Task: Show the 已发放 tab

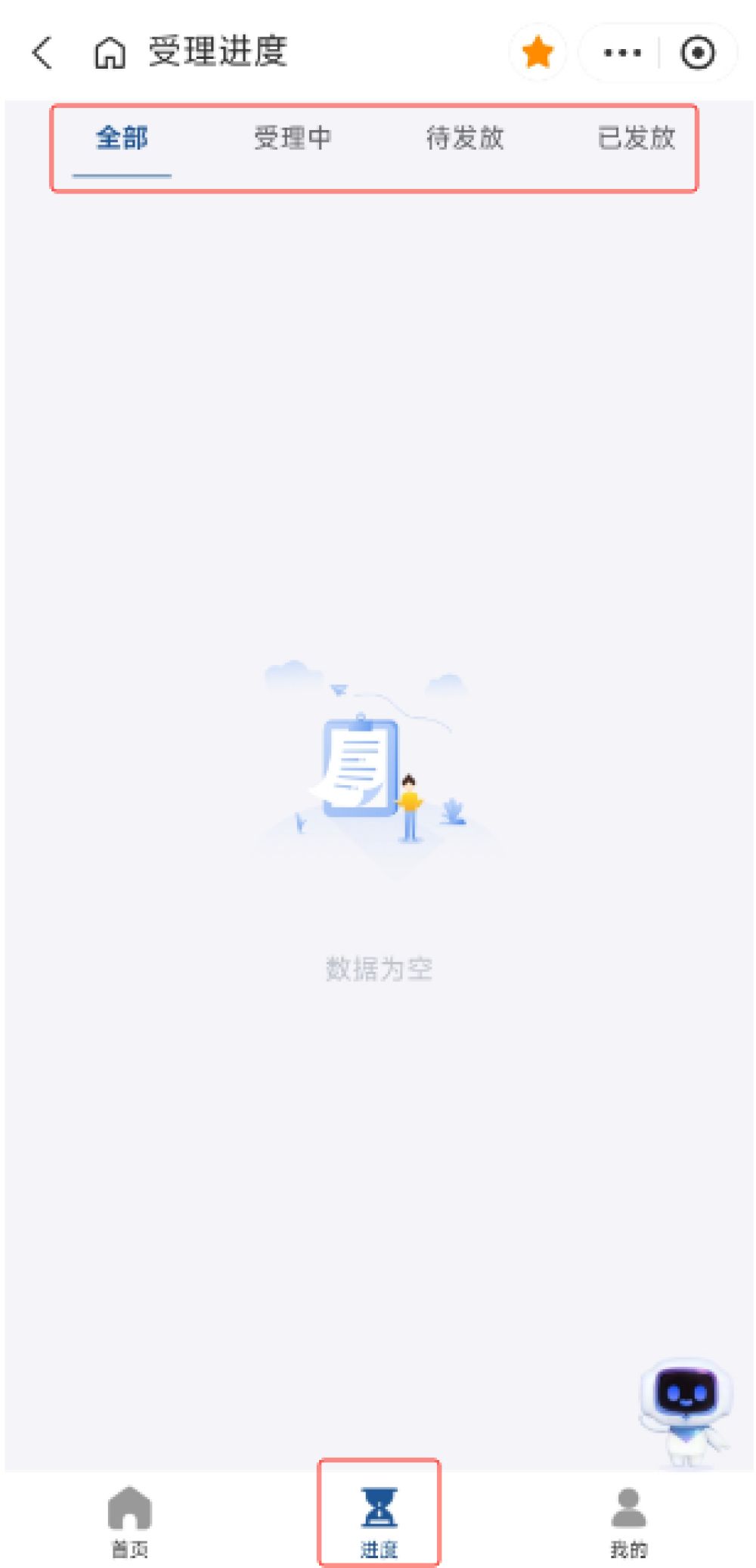Action: (636, 139)
